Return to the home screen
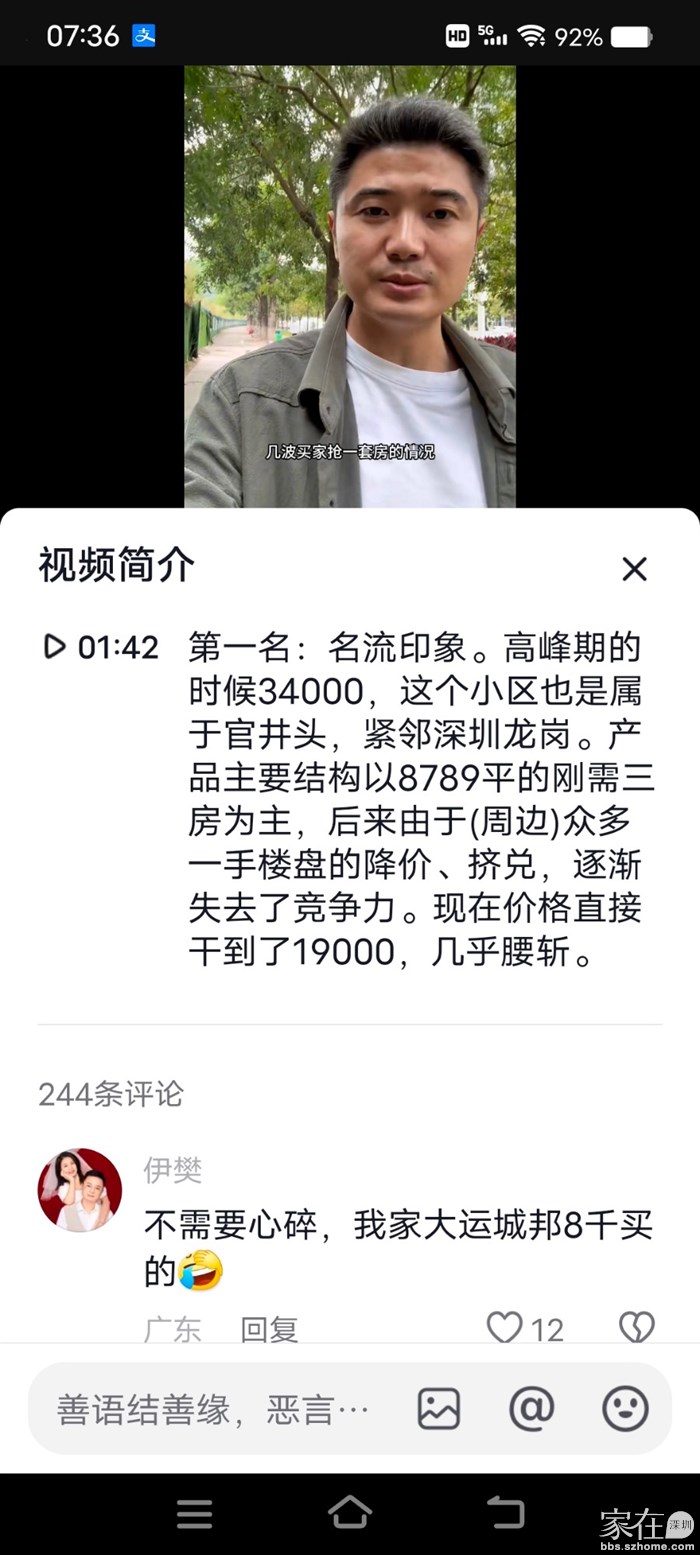 pos(350,1513)
